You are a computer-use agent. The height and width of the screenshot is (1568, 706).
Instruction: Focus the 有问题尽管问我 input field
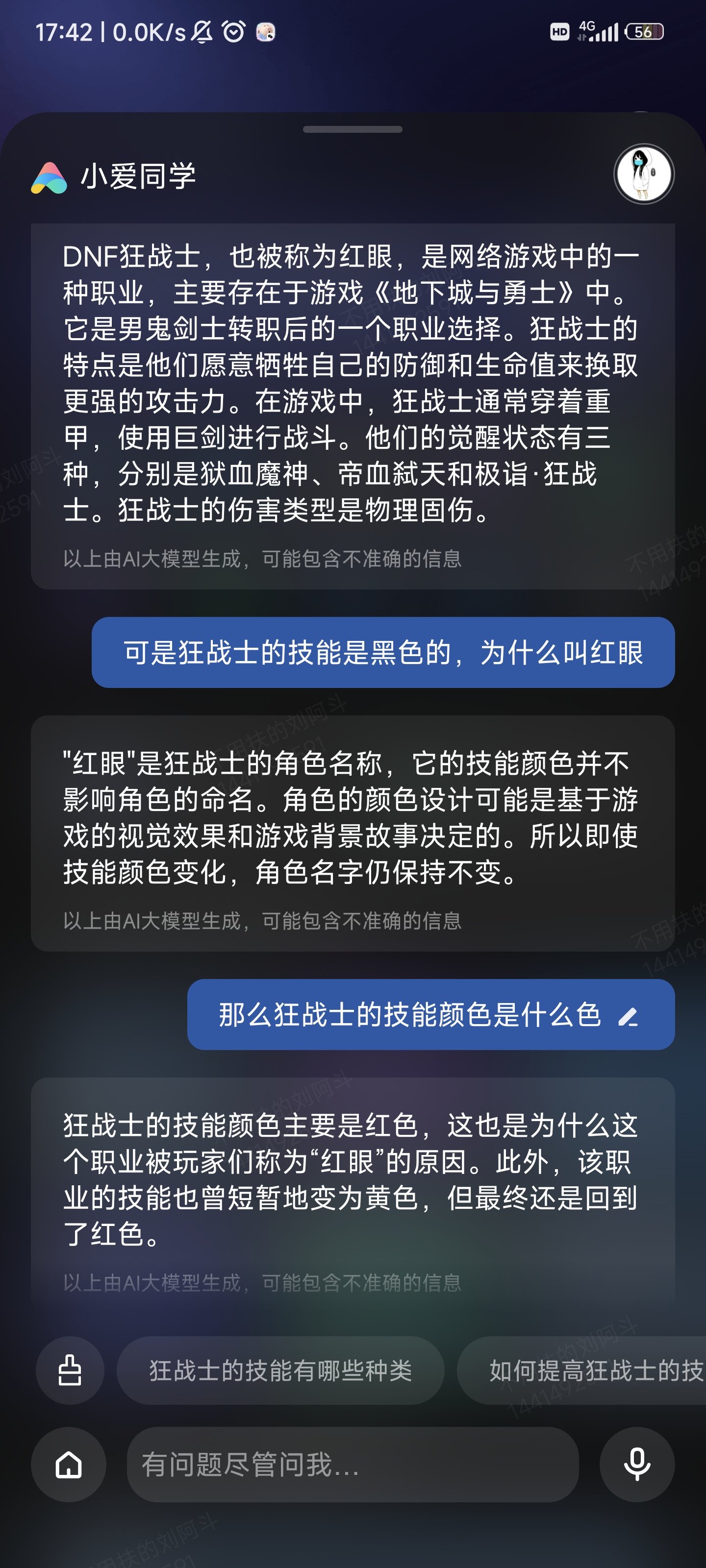[352, 1464]
